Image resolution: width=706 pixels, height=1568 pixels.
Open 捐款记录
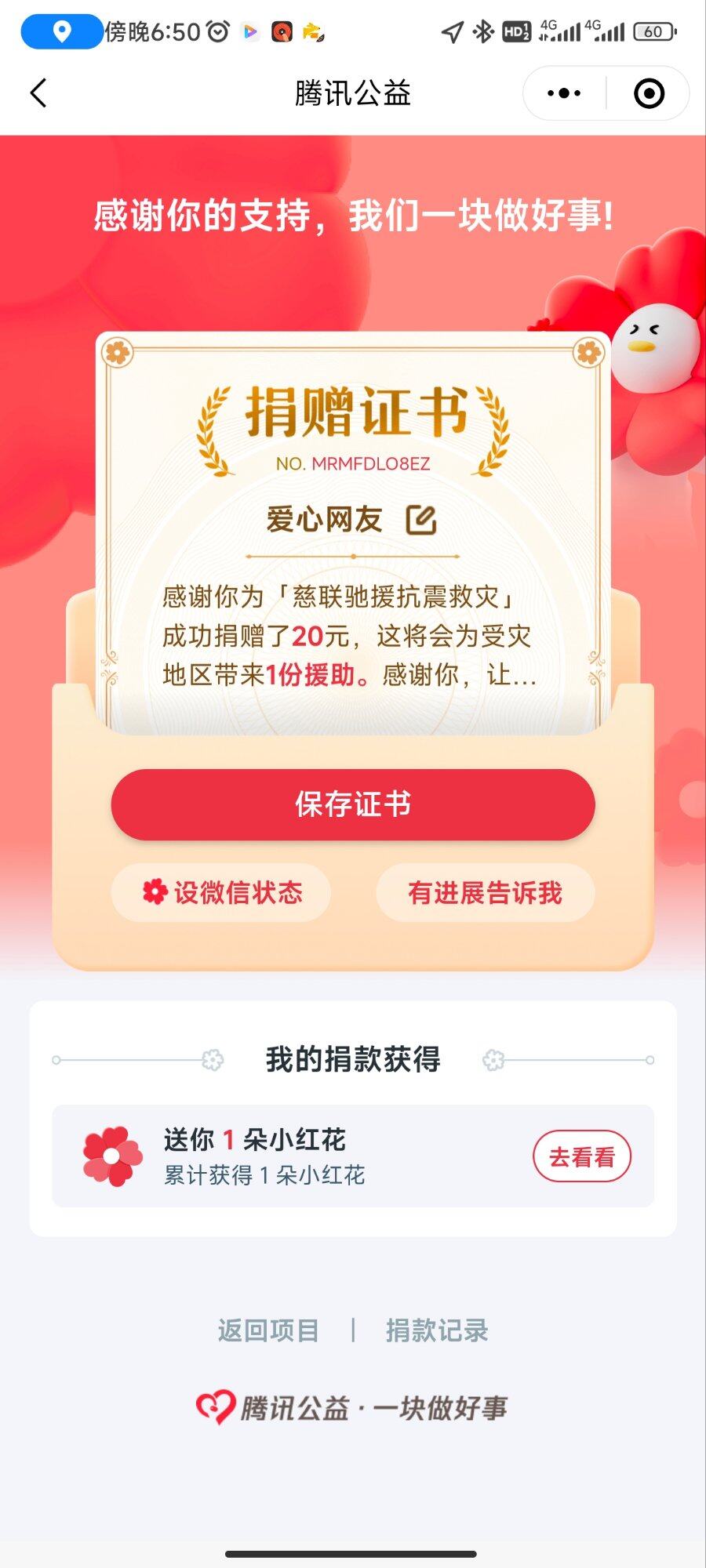coord(437,1330)
